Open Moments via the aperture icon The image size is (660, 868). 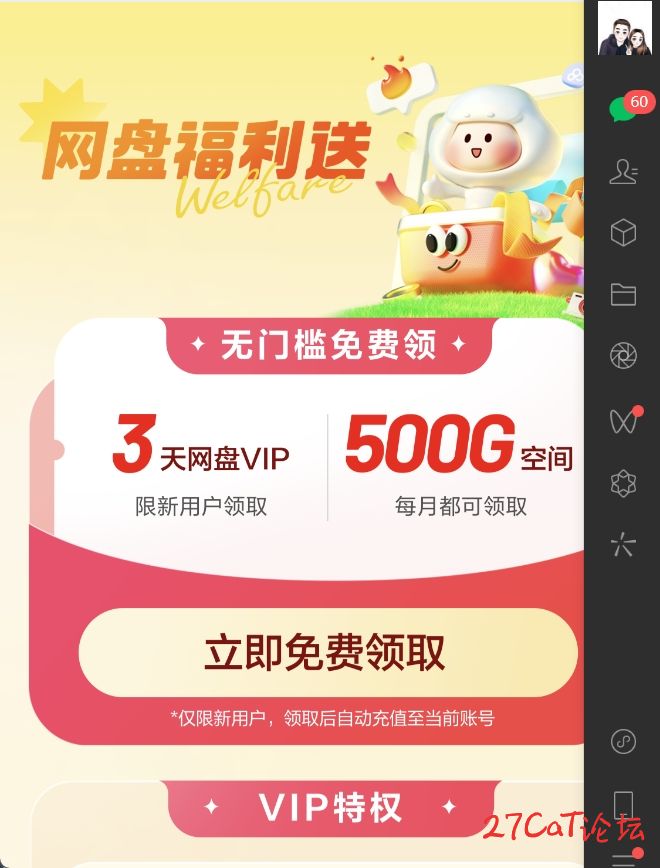tap(623, 355)
